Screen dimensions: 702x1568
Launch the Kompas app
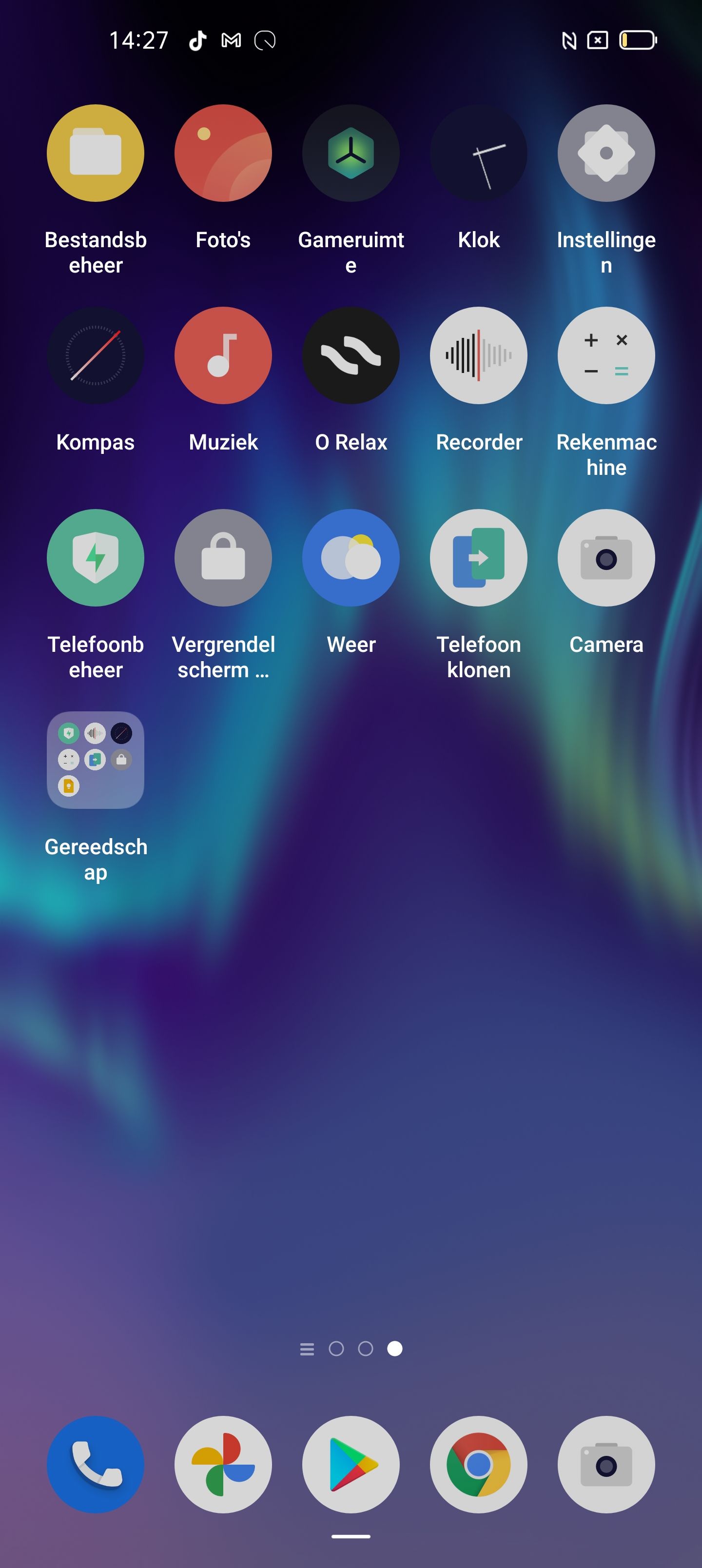pyautogui.click(x=96, y=355)
